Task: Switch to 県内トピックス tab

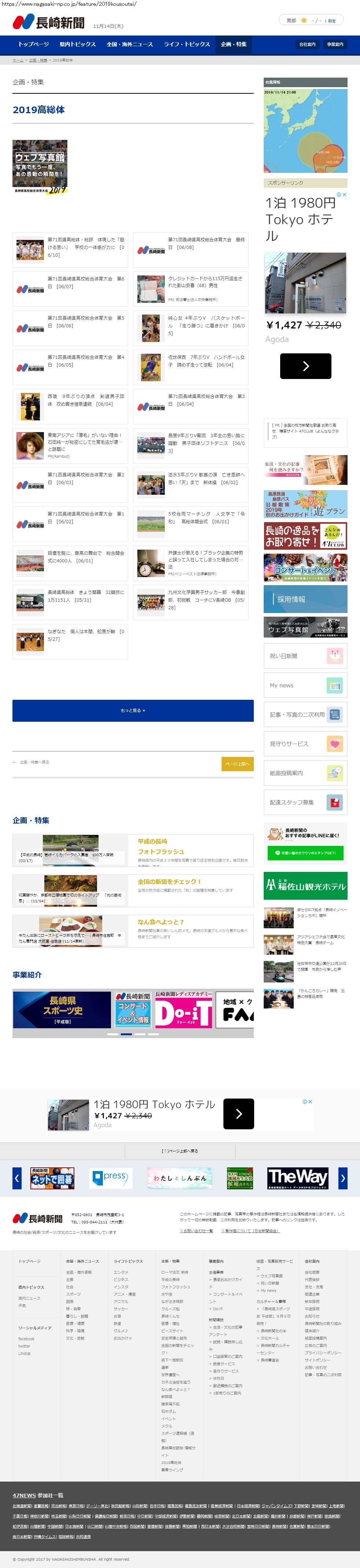Action: tap(77, 44)
